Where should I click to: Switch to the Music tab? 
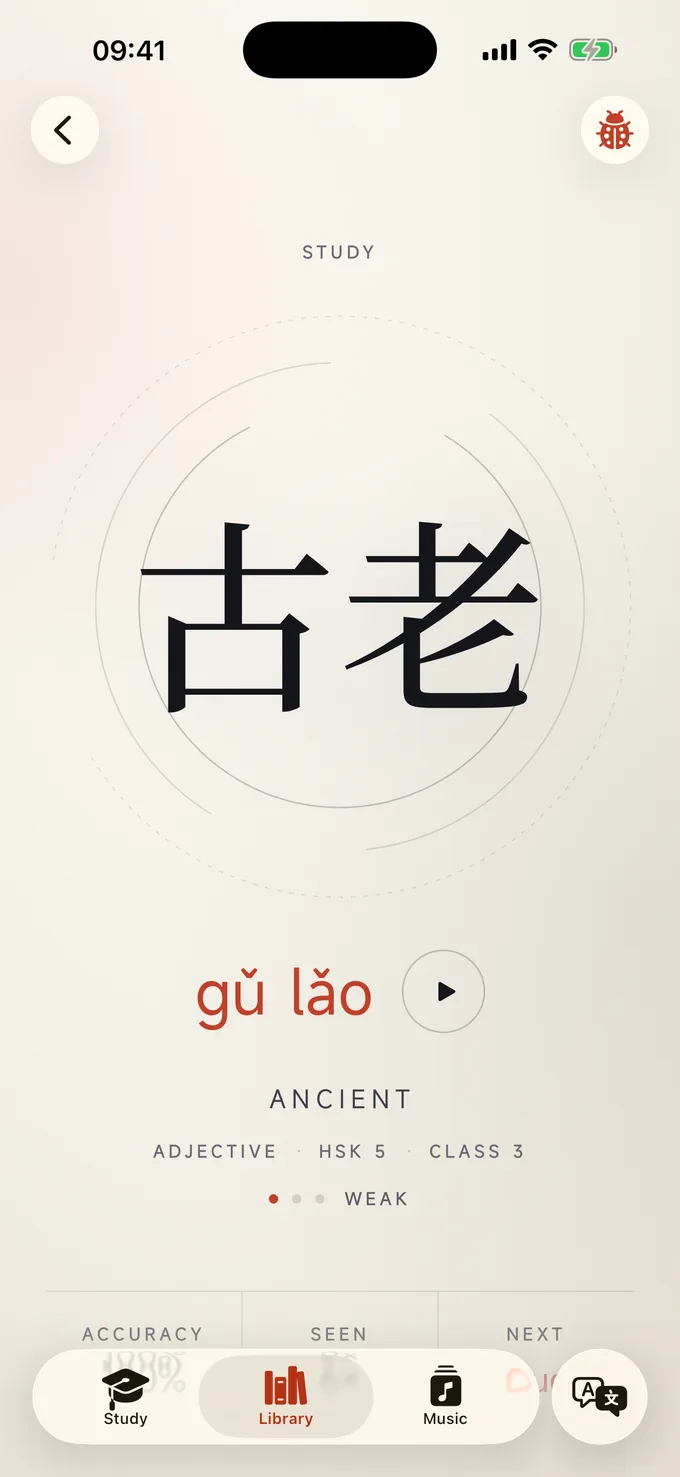(445, 1397)
